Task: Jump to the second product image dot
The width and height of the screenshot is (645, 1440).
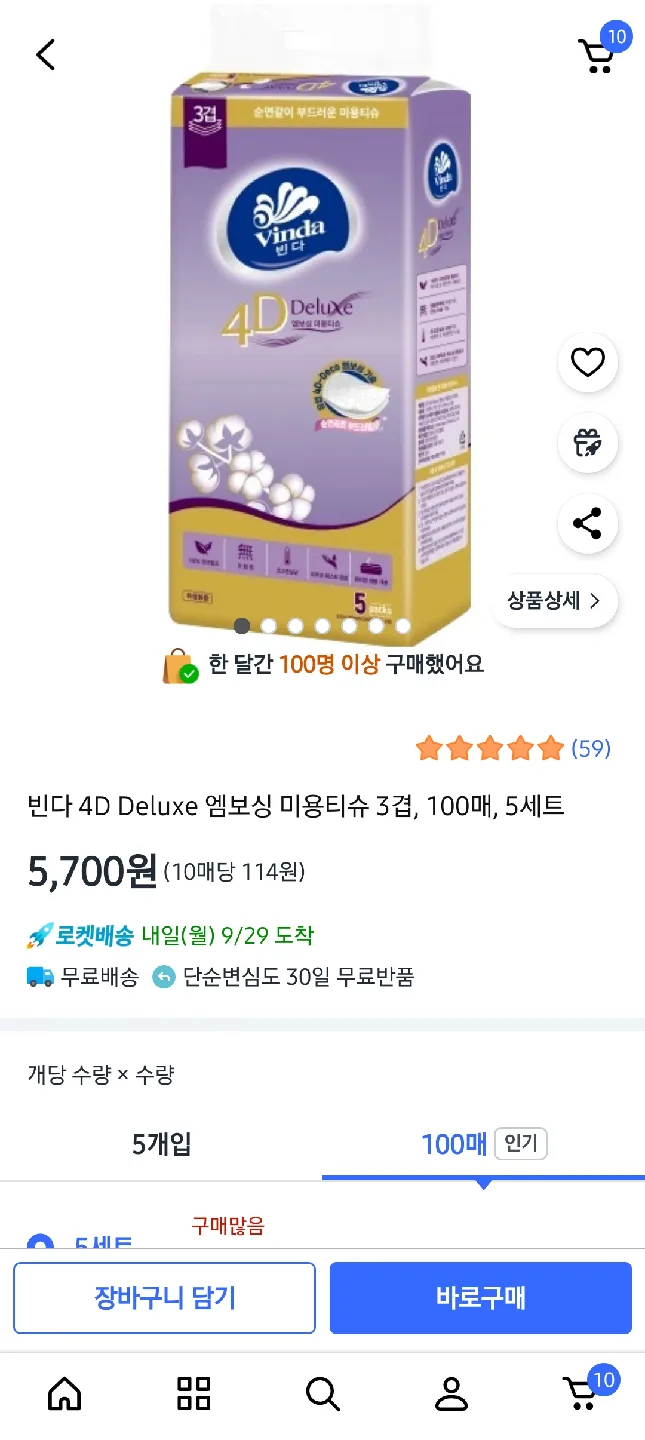Action: 269,626
